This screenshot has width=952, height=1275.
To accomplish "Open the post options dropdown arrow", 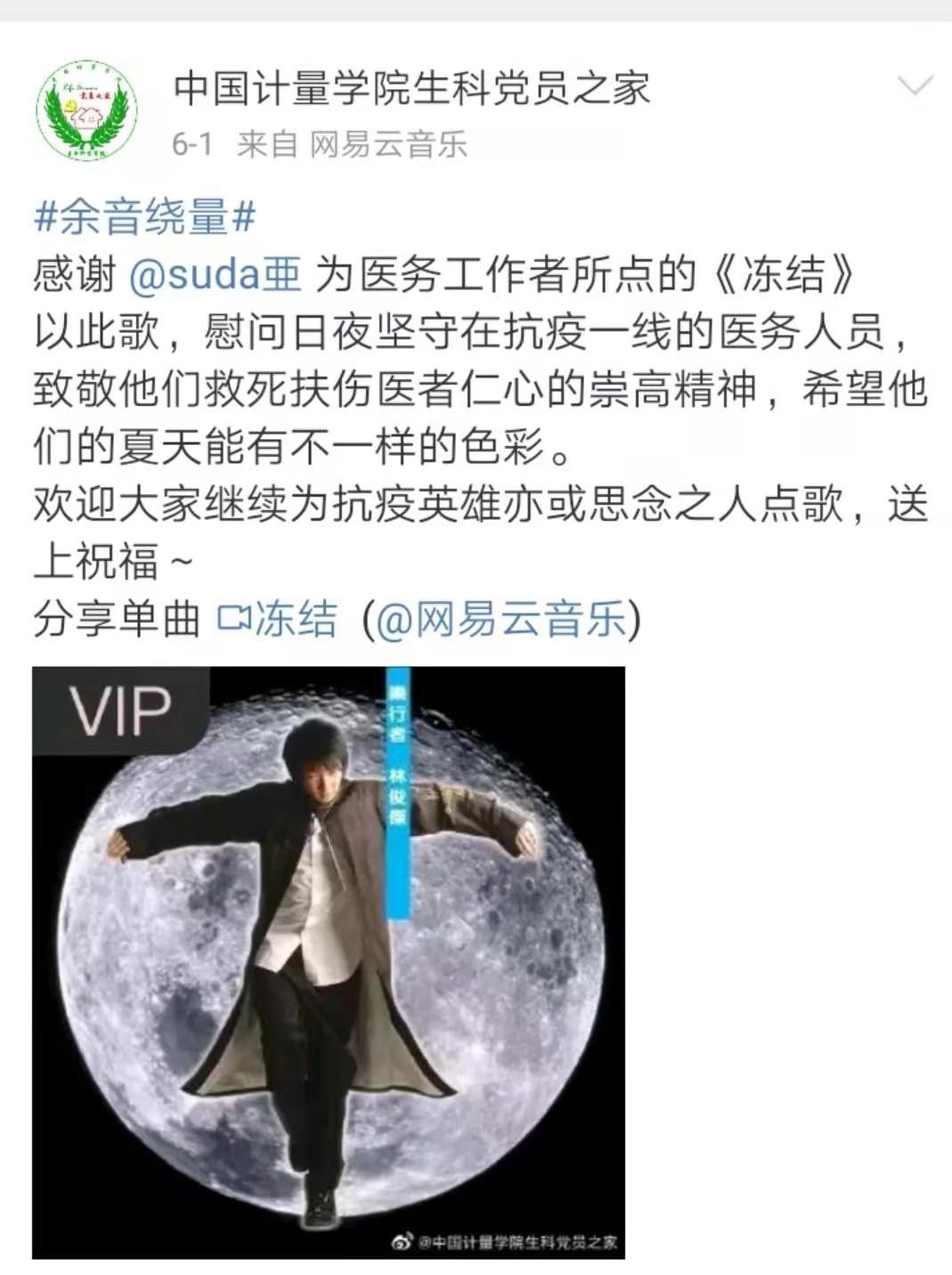I will point(915,86).
